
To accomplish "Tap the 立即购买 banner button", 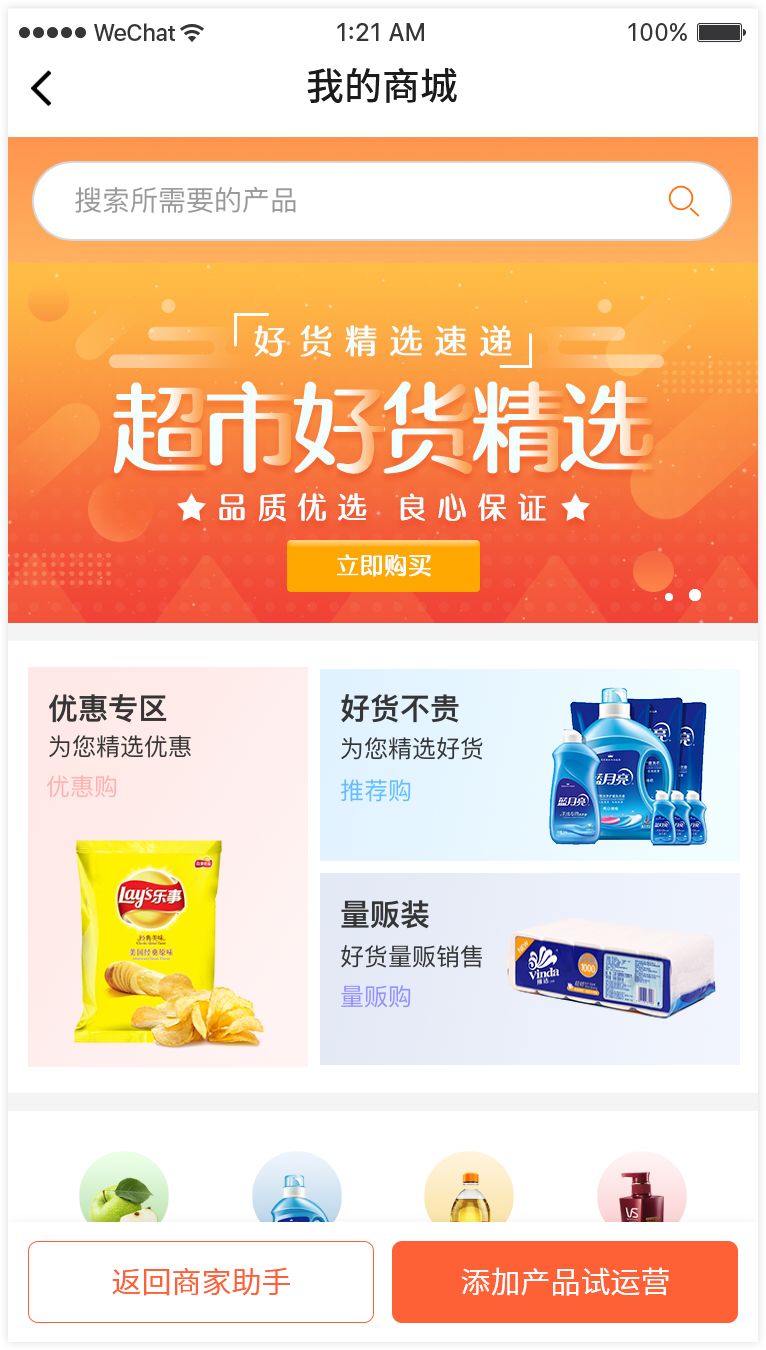I will click(383, 566).
